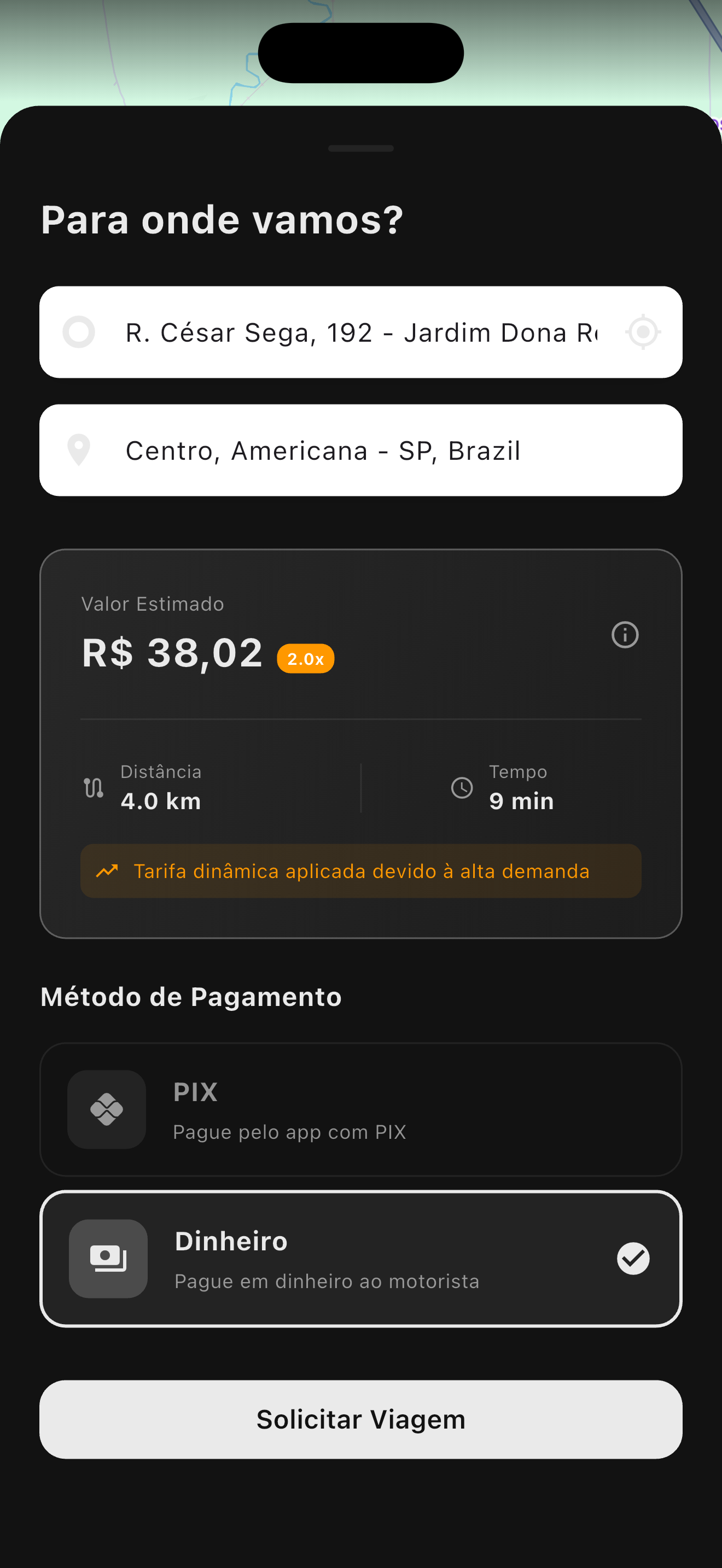Request the ride with Solicitar Viagem
This screenshot has width=722, height=1568.
pos(360,1419)
